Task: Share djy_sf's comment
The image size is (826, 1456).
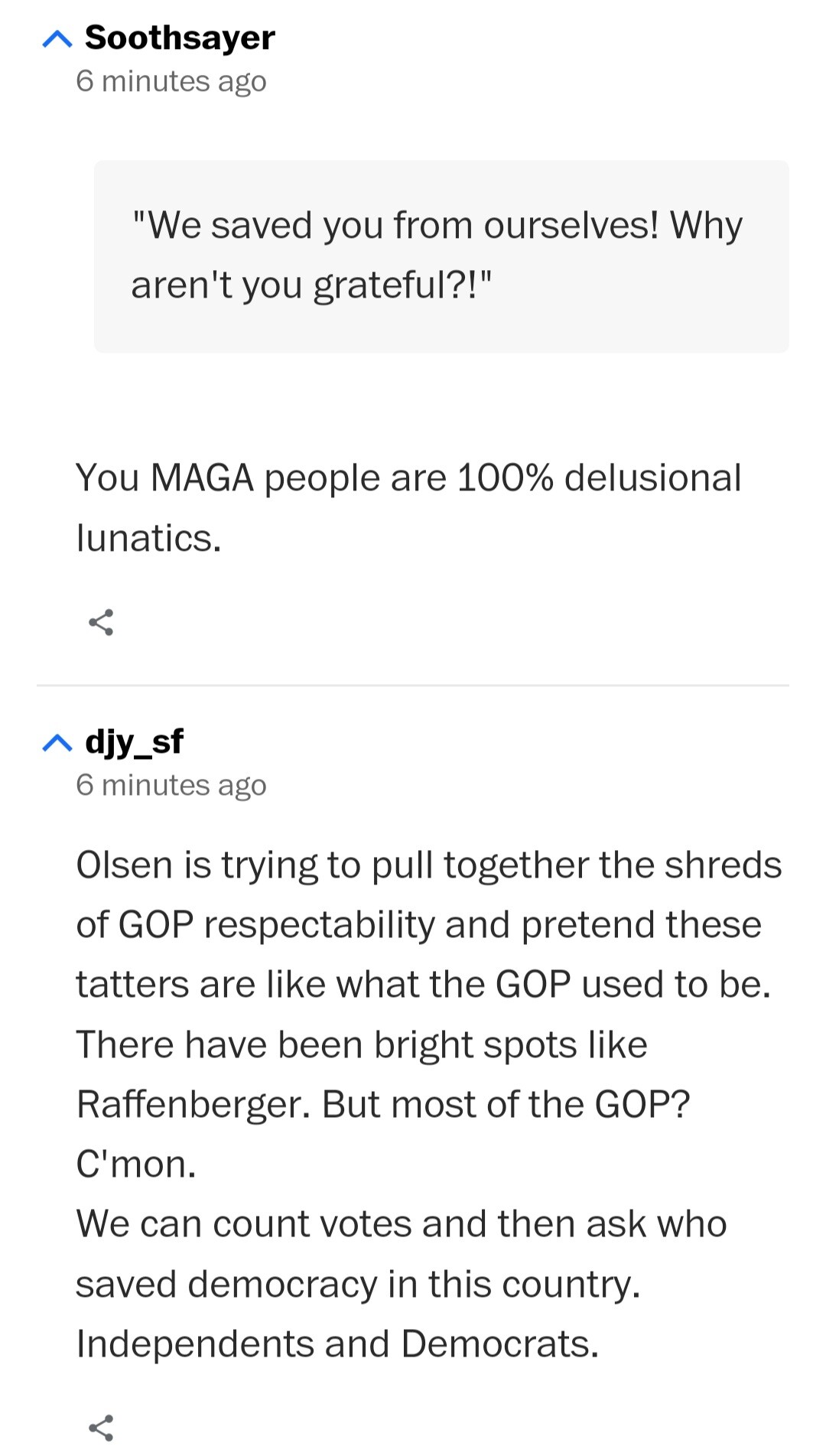Action: click(x=101, y=1428)
